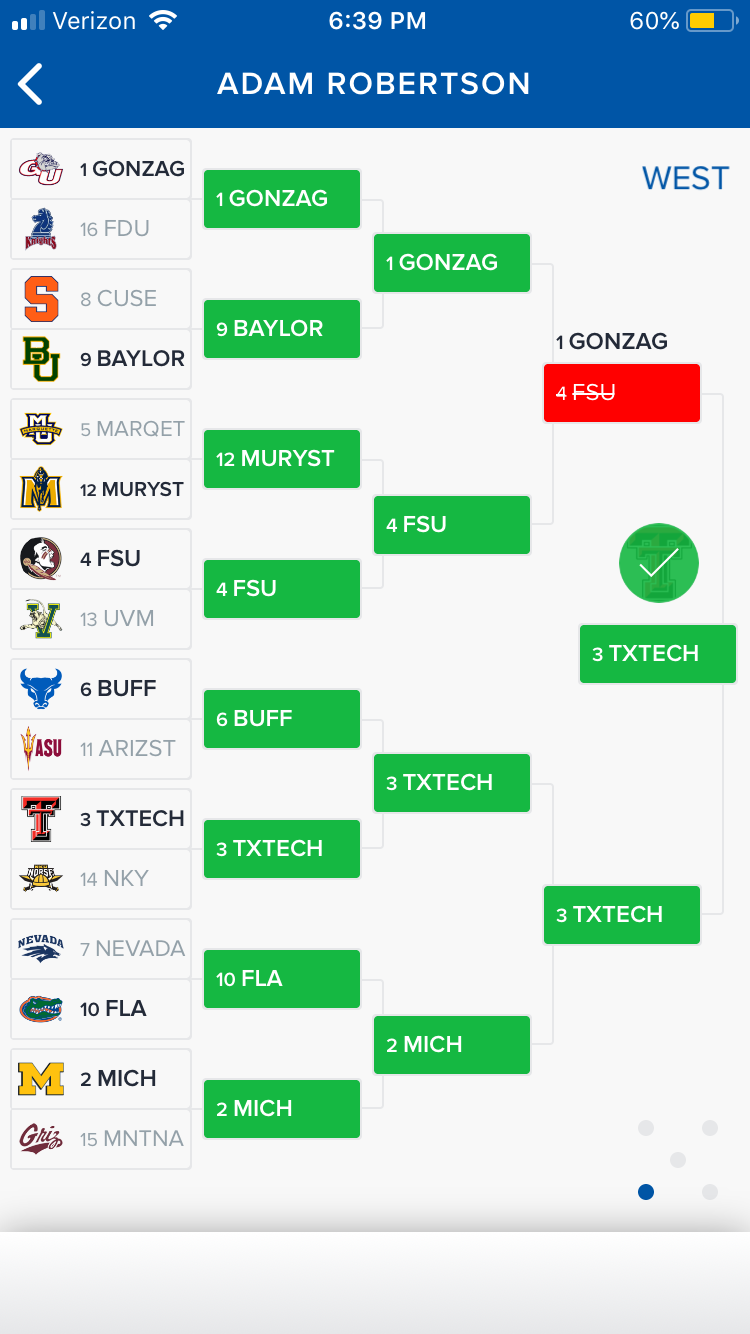Image resolution: width=750 pixels, height=1334 pixels.
Task: Switch to the top-left region dot
Action: tap(646, 1128)
